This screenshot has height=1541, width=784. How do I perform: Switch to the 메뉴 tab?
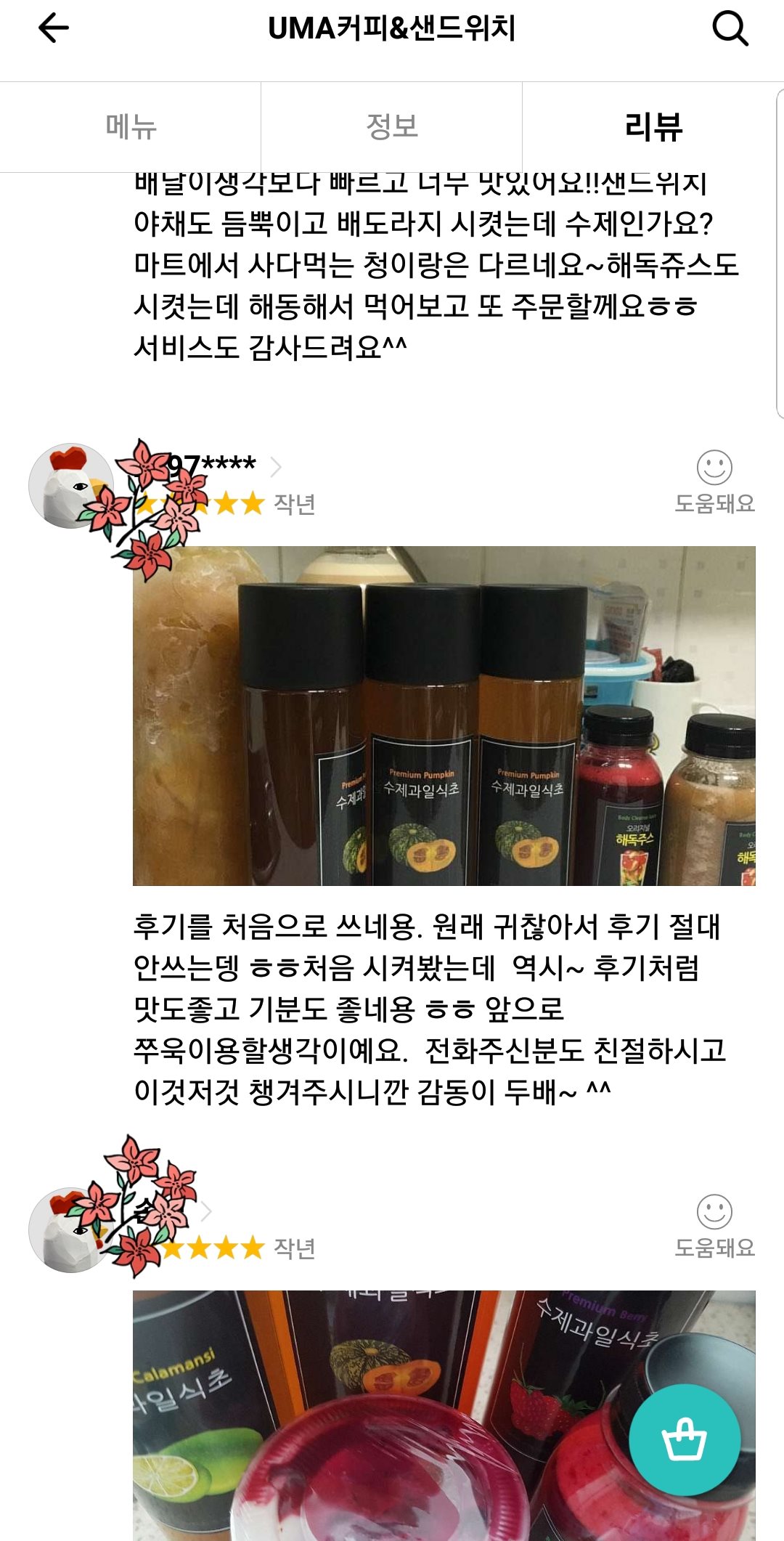point(131,127)
